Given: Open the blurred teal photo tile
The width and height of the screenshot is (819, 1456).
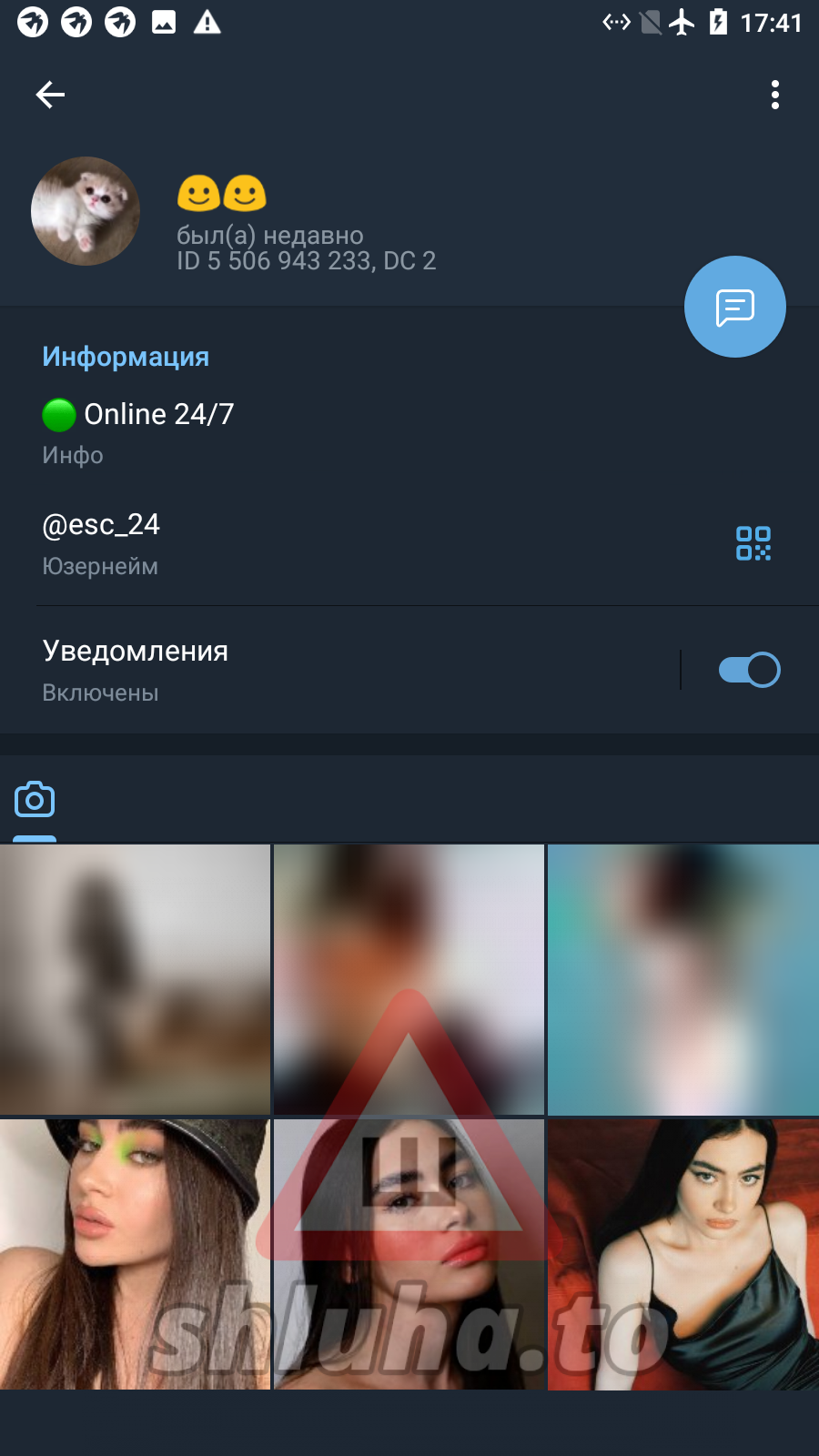Looking at the screenshot, I should (x=682, y=979).
